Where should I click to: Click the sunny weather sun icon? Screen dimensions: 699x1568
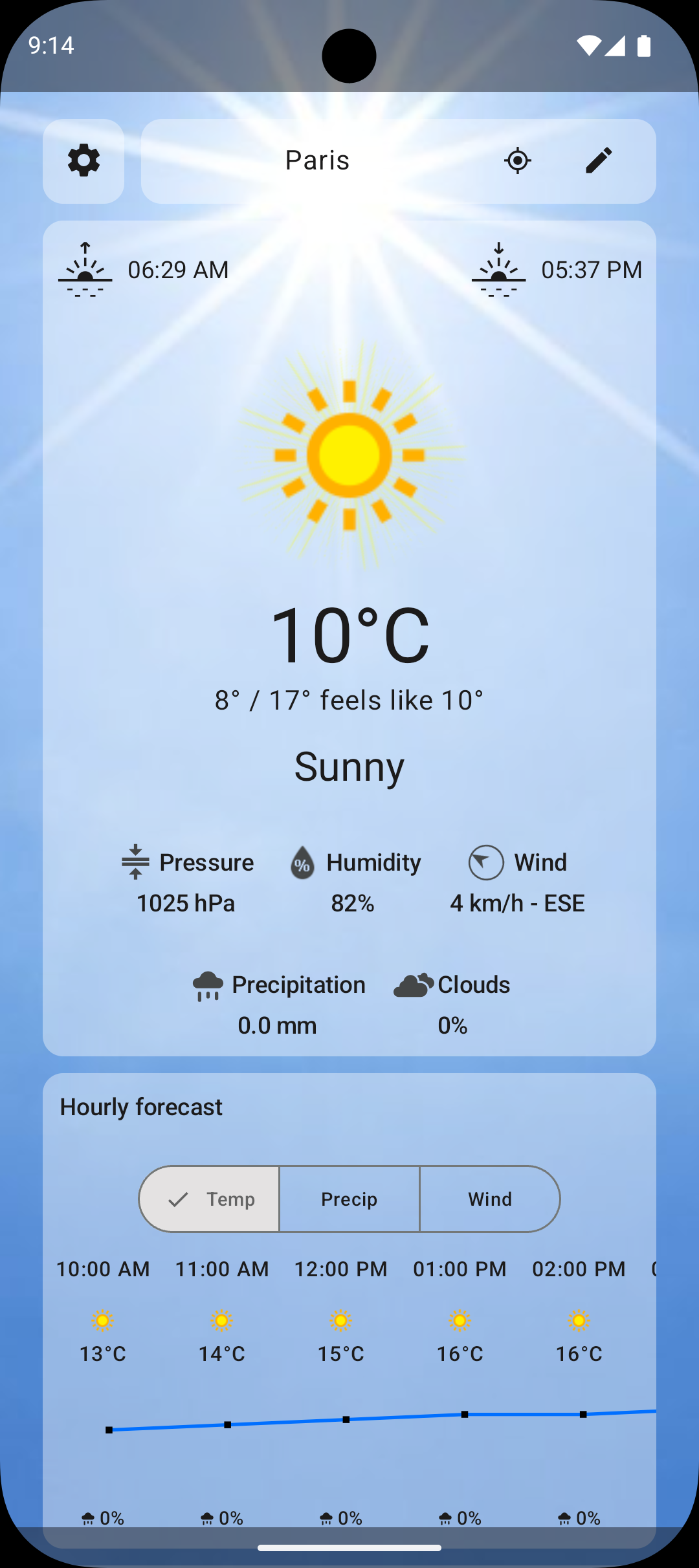pos(349,455)
